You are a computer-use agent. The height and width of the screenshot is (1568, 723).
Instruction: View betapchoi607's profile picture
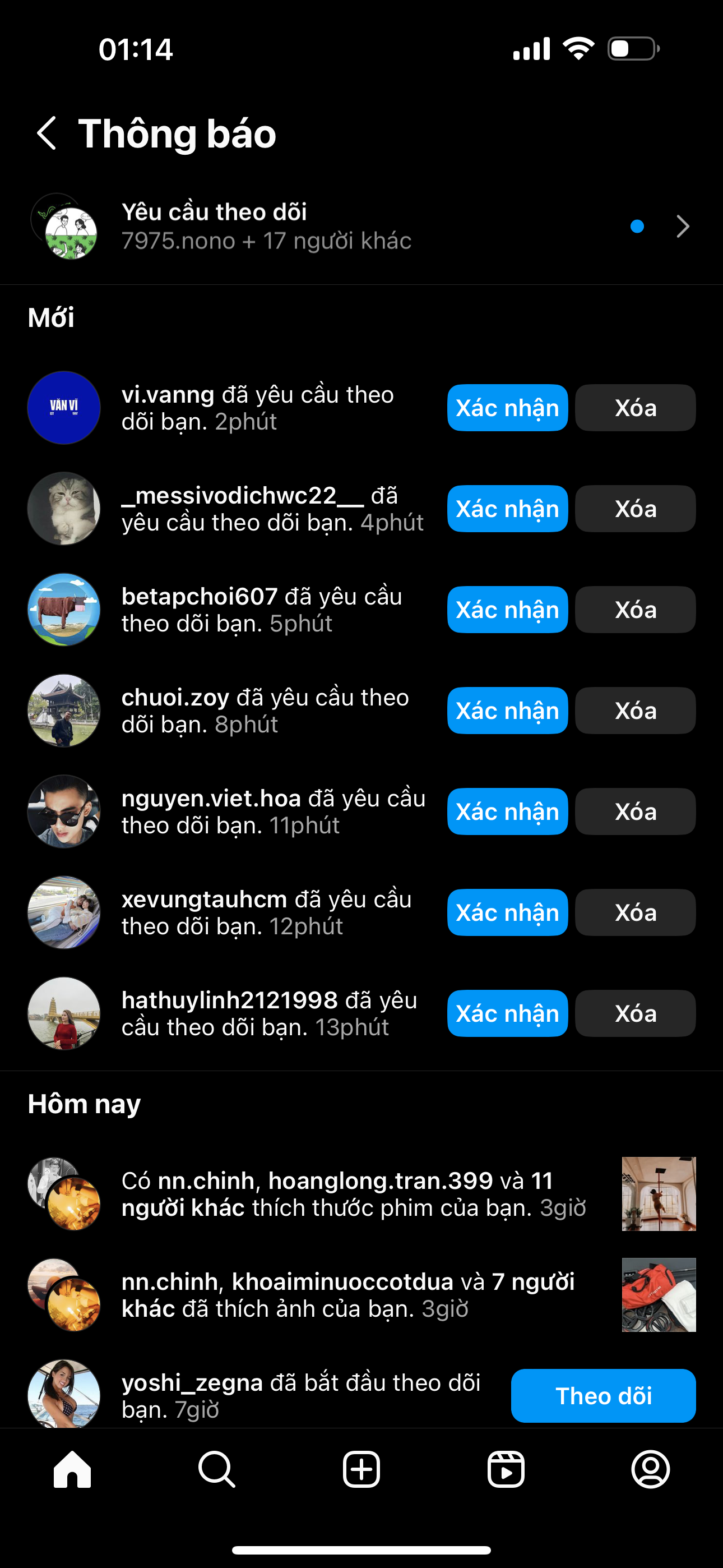[64, 610]
